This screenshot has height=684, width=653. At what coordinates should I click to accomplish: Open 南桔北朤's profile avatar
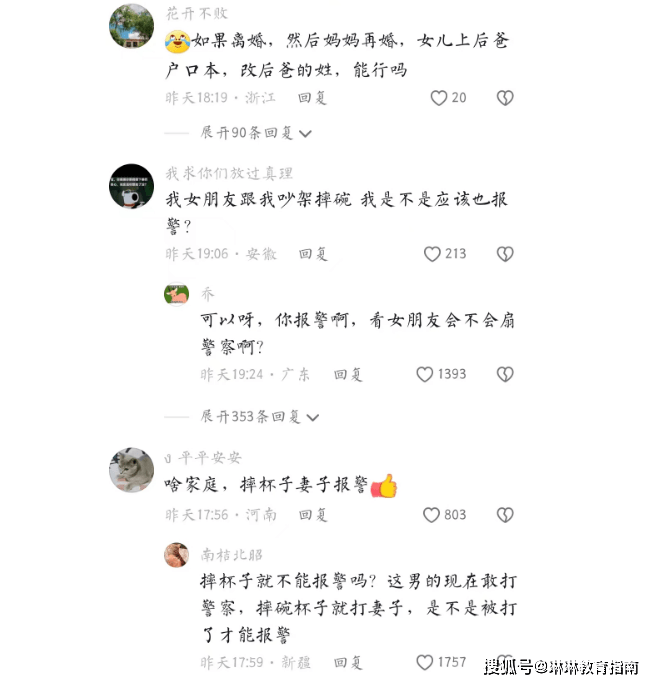click(x=177, y=554)
